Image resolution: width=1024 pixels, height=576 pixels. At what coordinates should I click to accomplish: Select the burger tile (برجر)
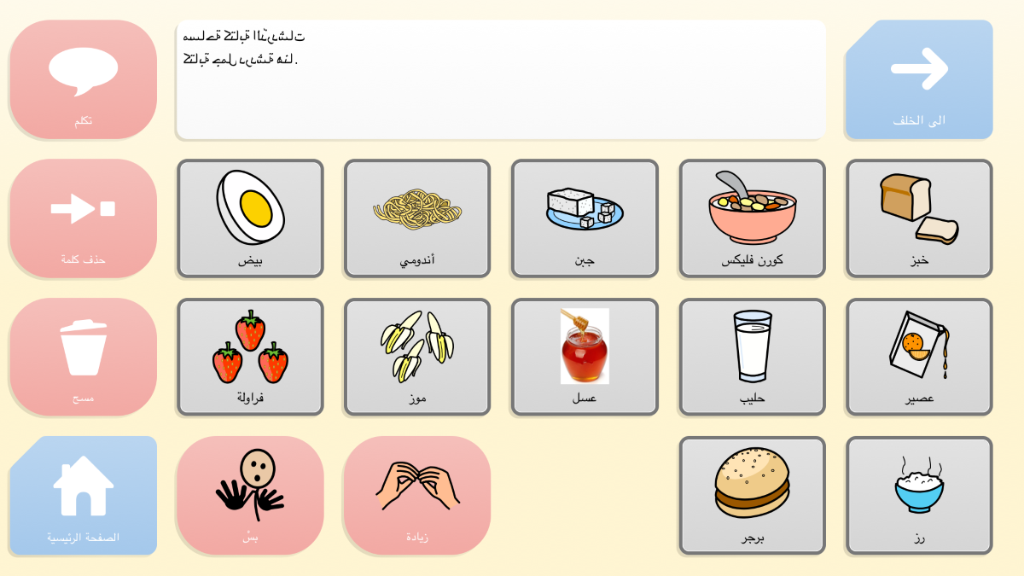pos(752,495)
